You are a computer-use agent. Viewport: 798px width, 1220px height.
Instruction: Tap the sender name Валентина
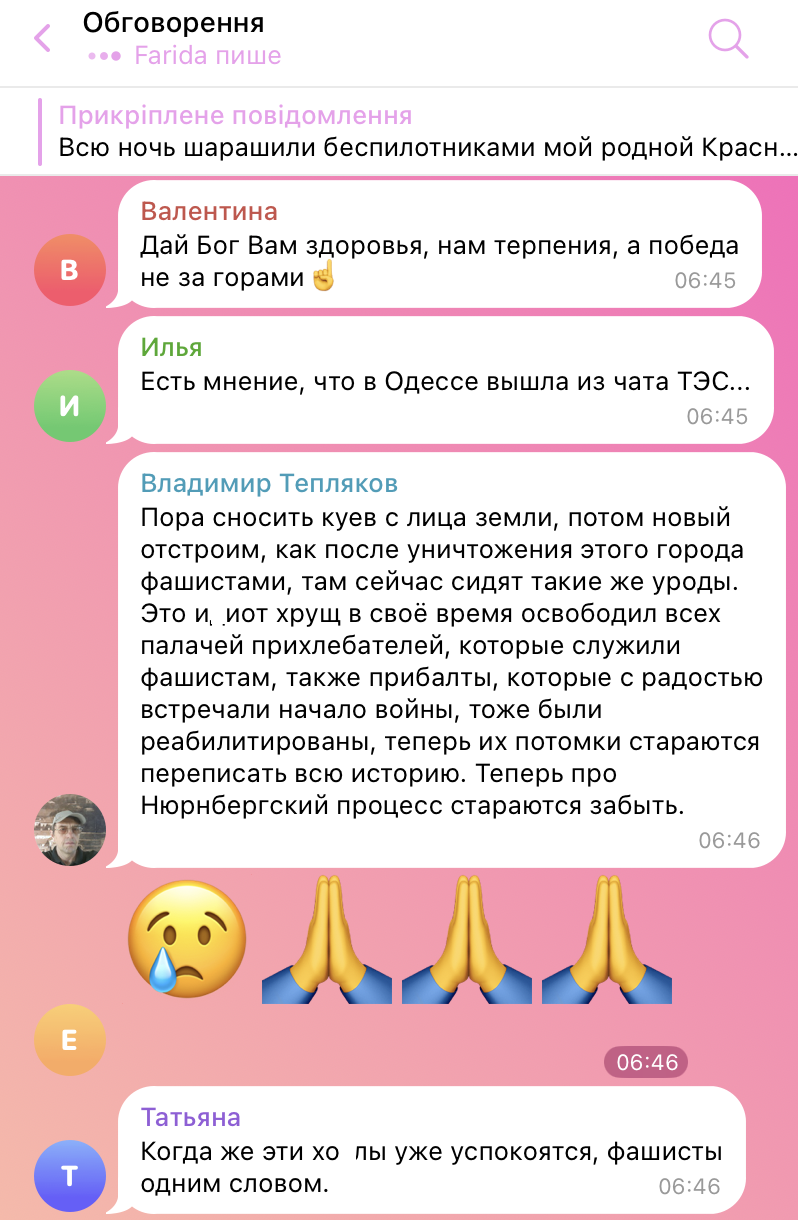click(x=209, y=212)
